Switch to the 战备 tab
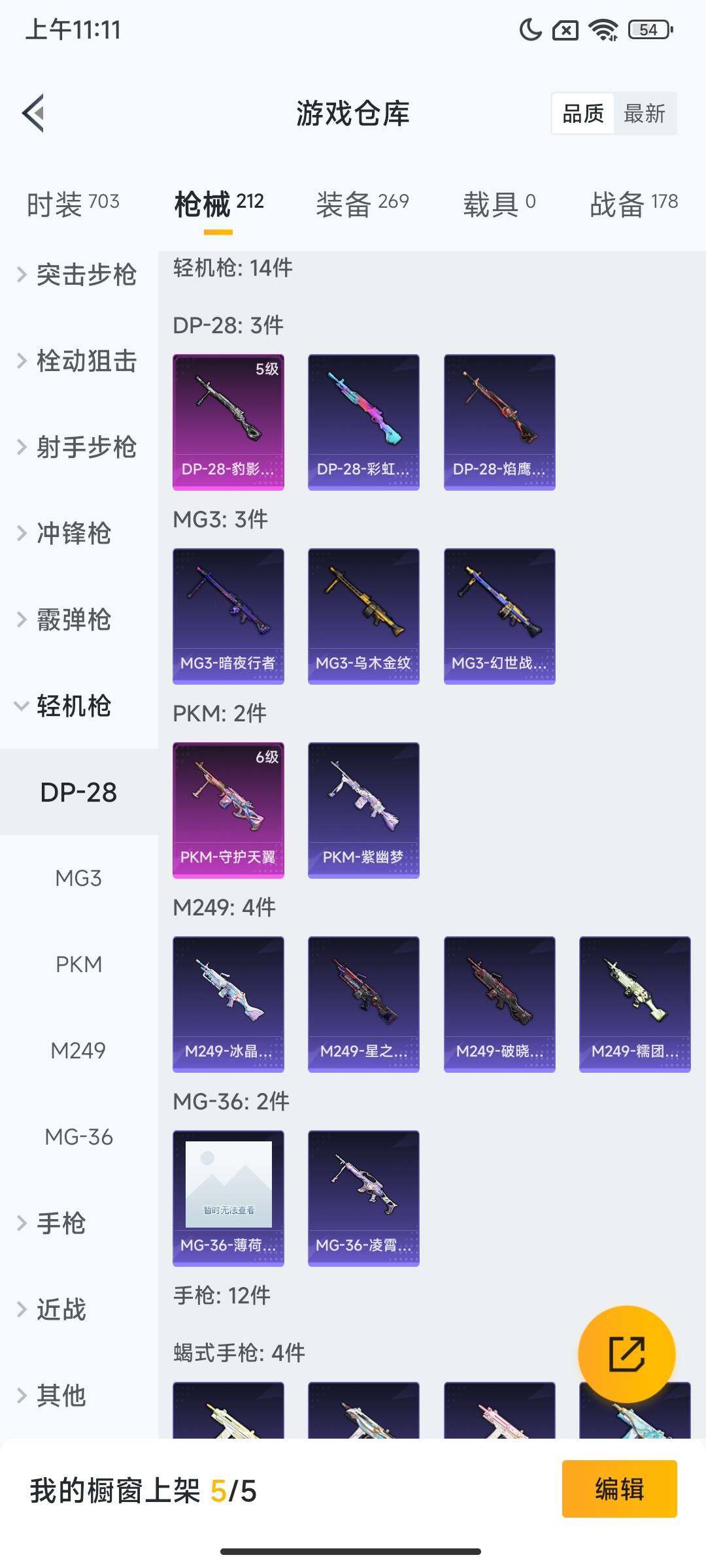The height and width of the screenshot is (1568, 706). [x=633, y=204]
